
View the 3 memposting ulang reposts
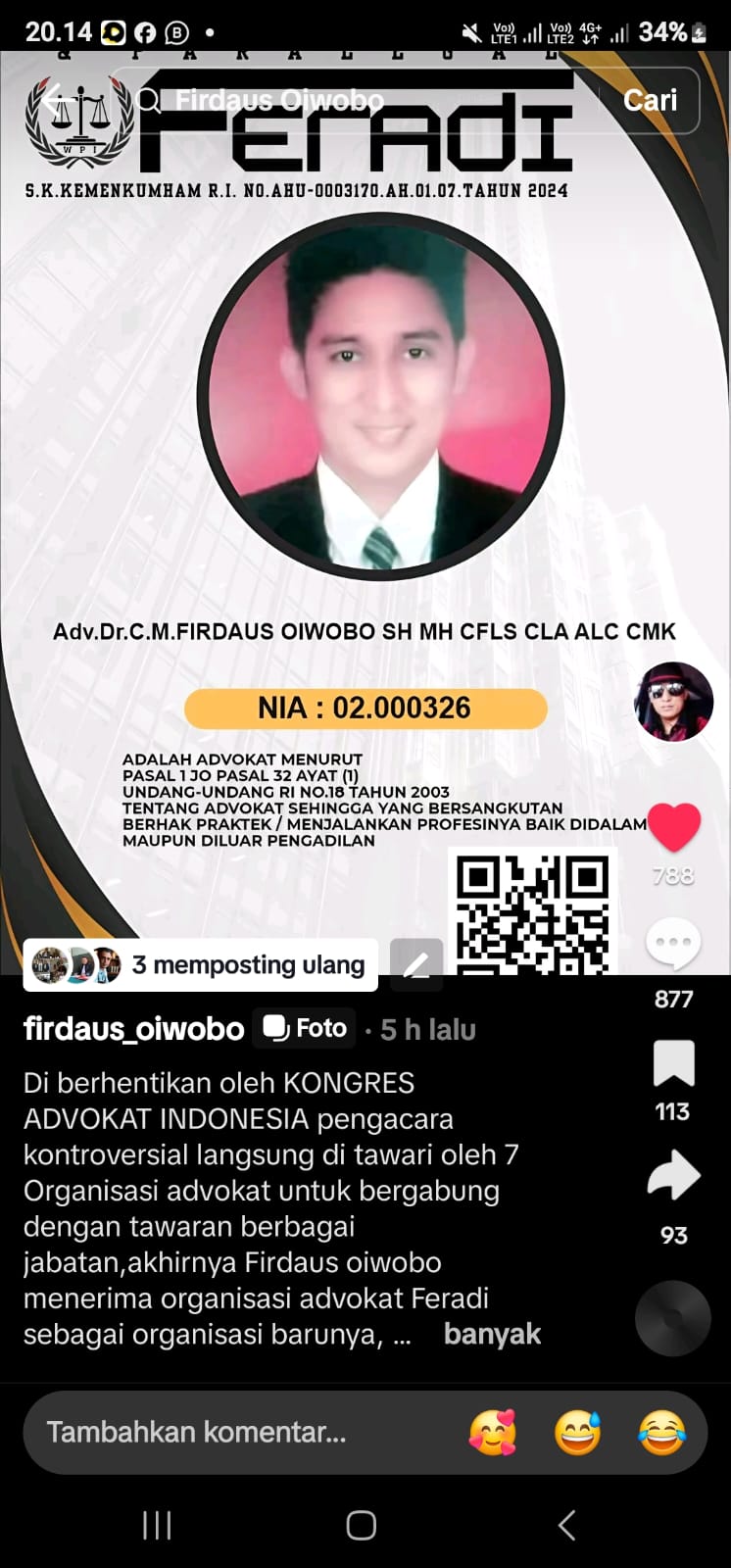pyautogui.click(x=201, y=965)
